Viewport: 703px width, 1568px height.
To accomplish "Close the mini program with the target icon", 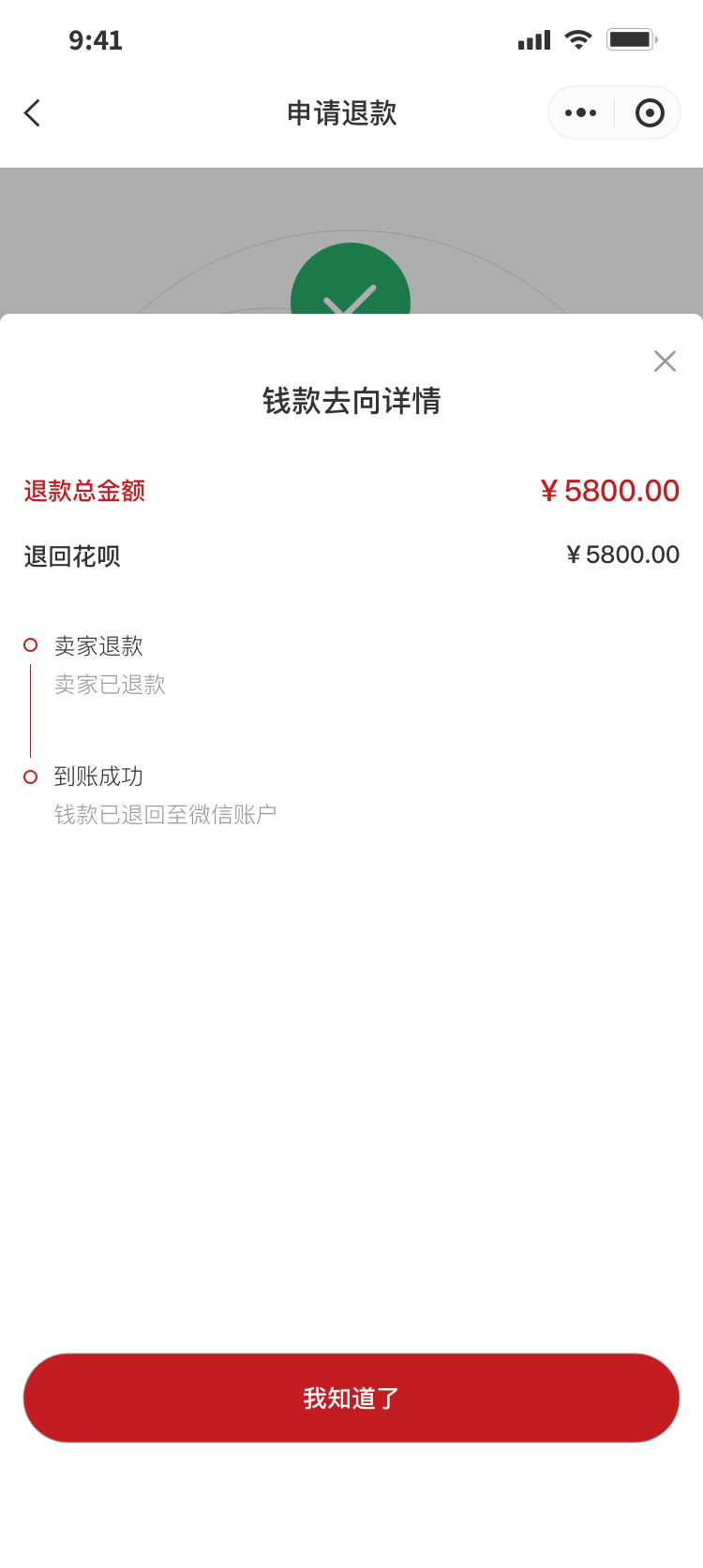I will click(649, 113).
